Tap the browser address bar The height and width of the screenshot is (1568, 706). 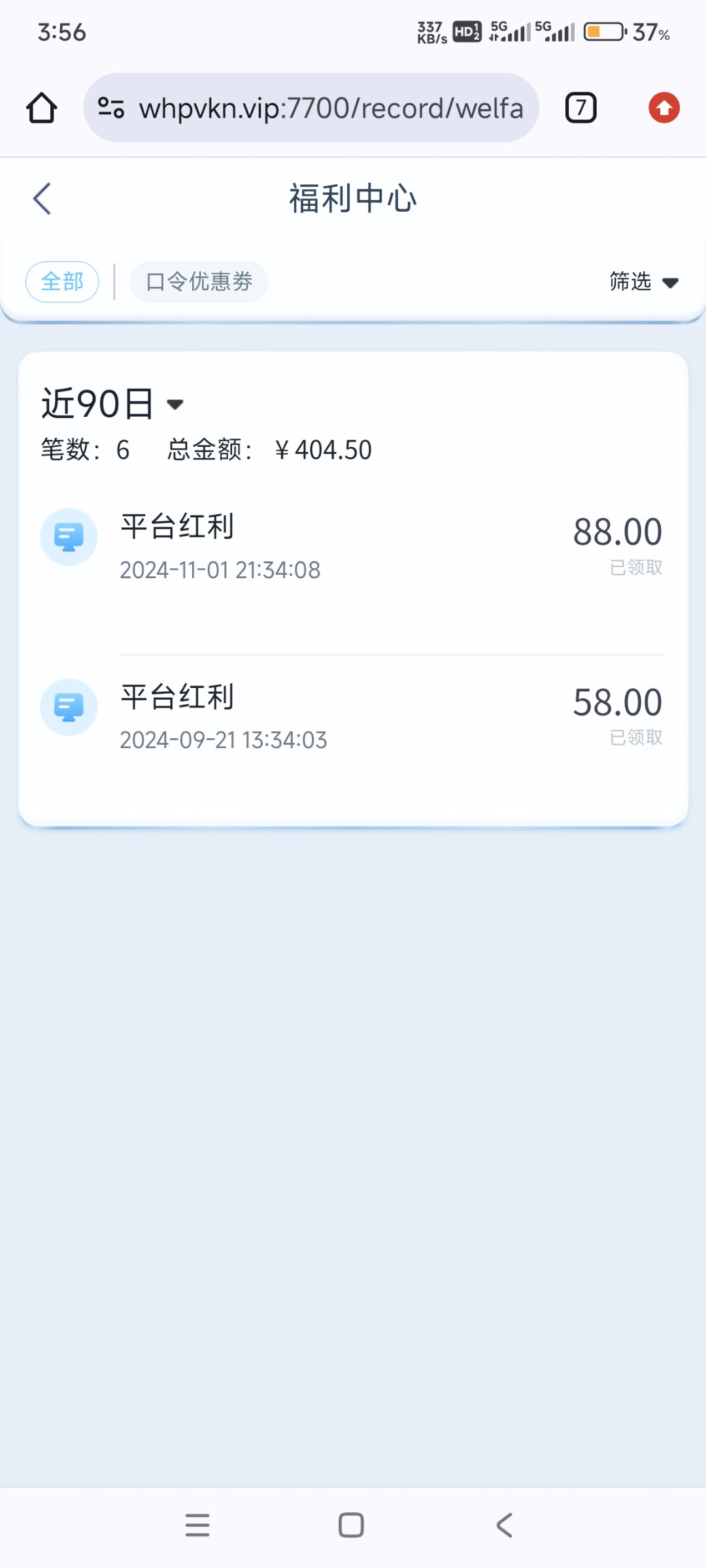311,108
